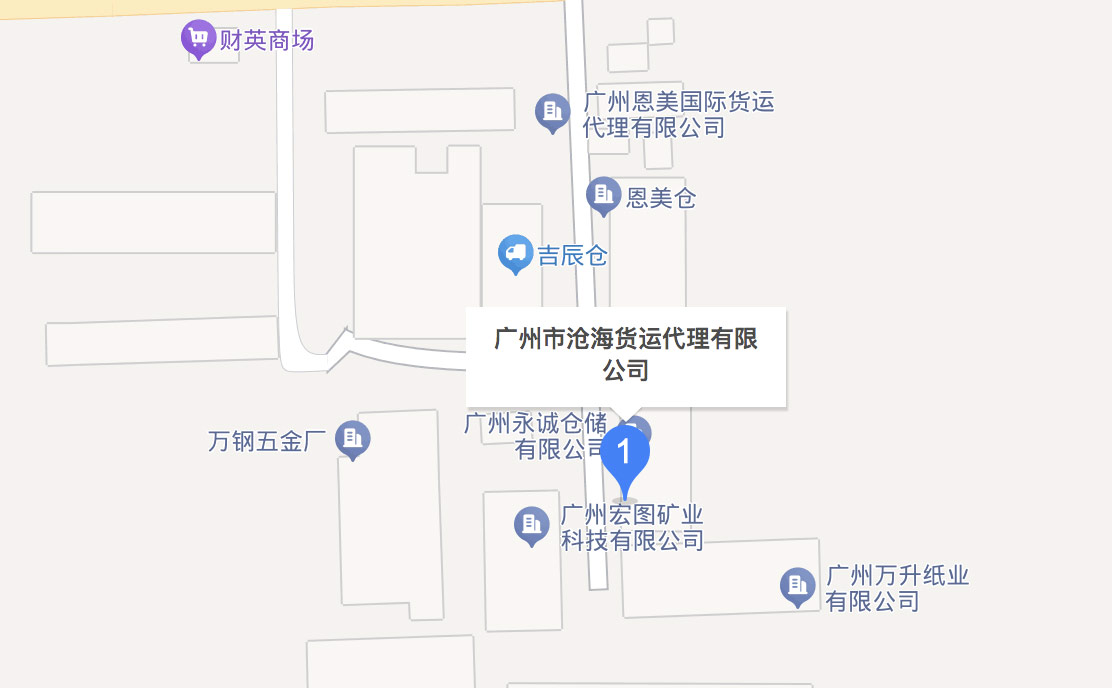Tap the 恩美仓 place marker

pos(603,195)
